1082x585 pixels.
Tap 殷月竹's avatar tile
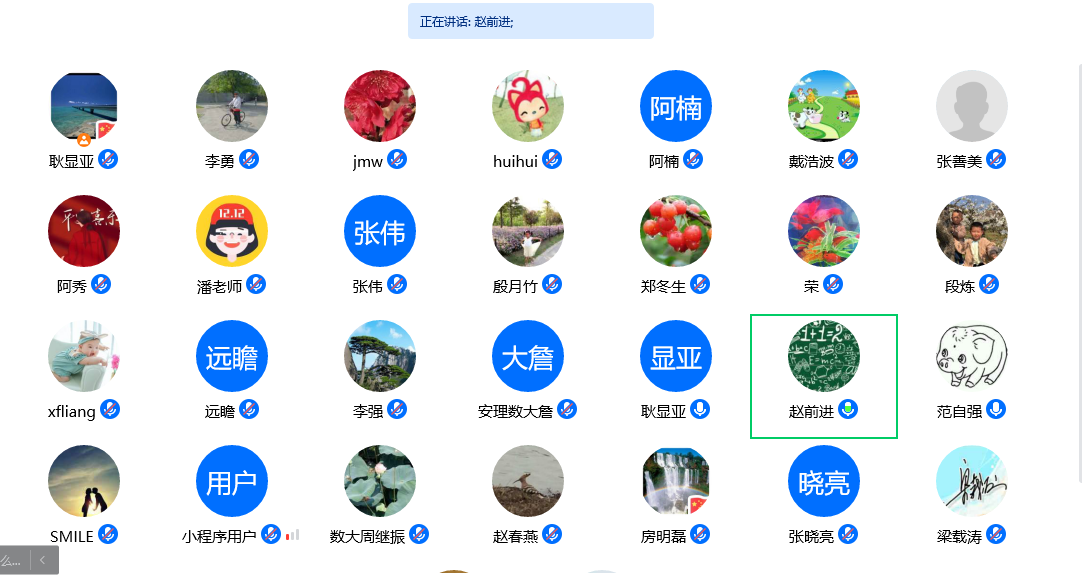coord(528,231)
